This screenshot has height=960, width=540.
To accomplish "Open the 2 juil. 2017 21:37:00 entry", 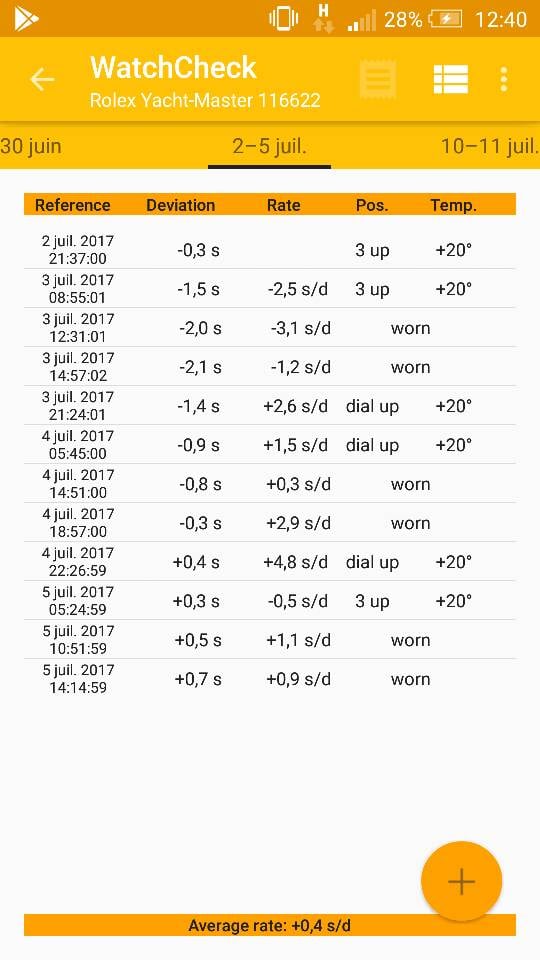I will (x=269, y=249).
